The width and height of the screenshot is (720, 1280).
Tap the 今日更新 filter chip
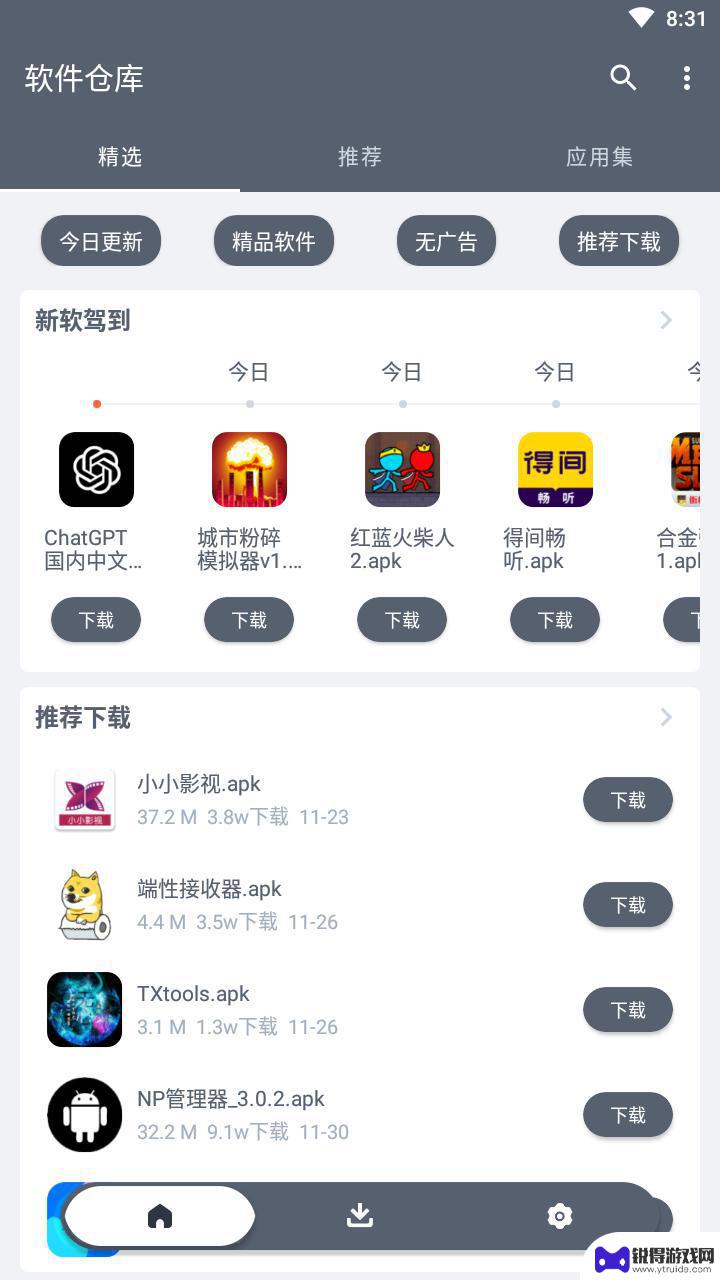(100, 240)
